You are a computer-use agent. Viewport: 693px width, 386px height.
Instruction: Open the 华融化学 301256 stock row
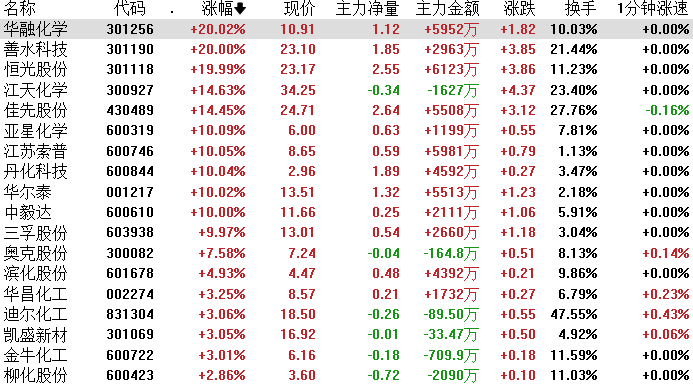346,29
